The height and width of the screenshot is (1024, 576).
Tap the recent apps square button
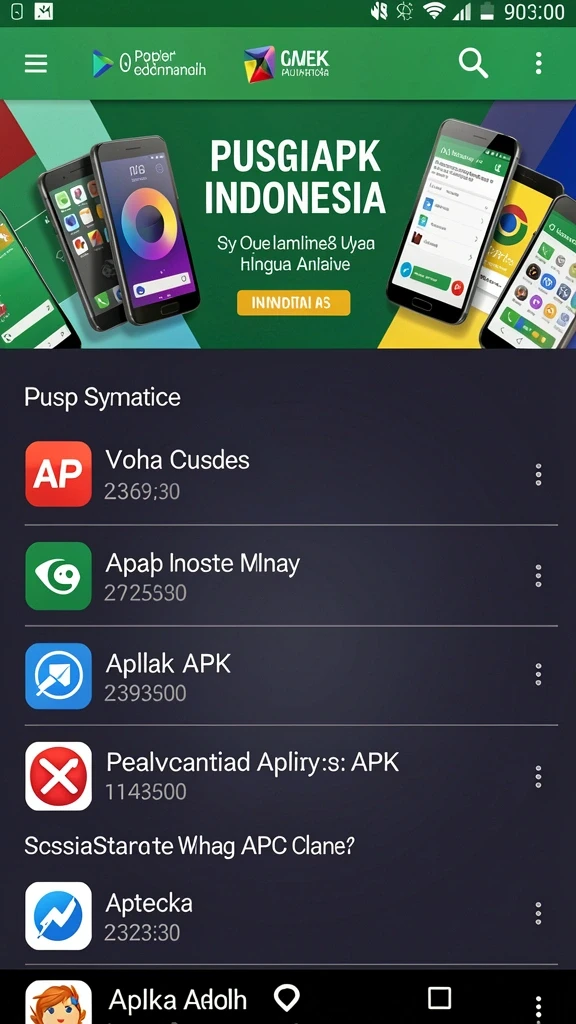tap(440, 998)
